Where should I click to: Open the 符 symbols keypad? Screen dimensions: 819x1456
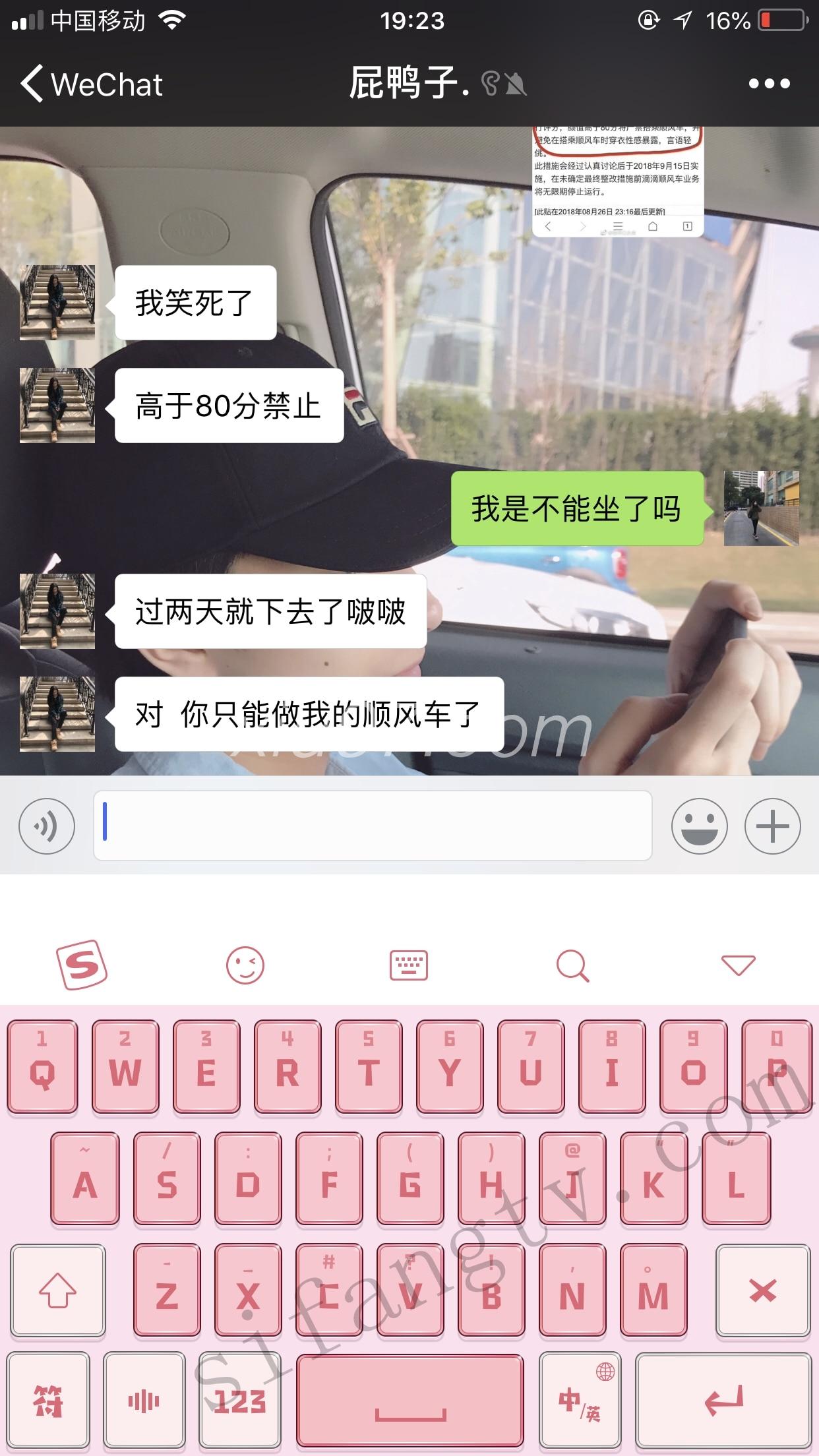[x=48, y=1401]
